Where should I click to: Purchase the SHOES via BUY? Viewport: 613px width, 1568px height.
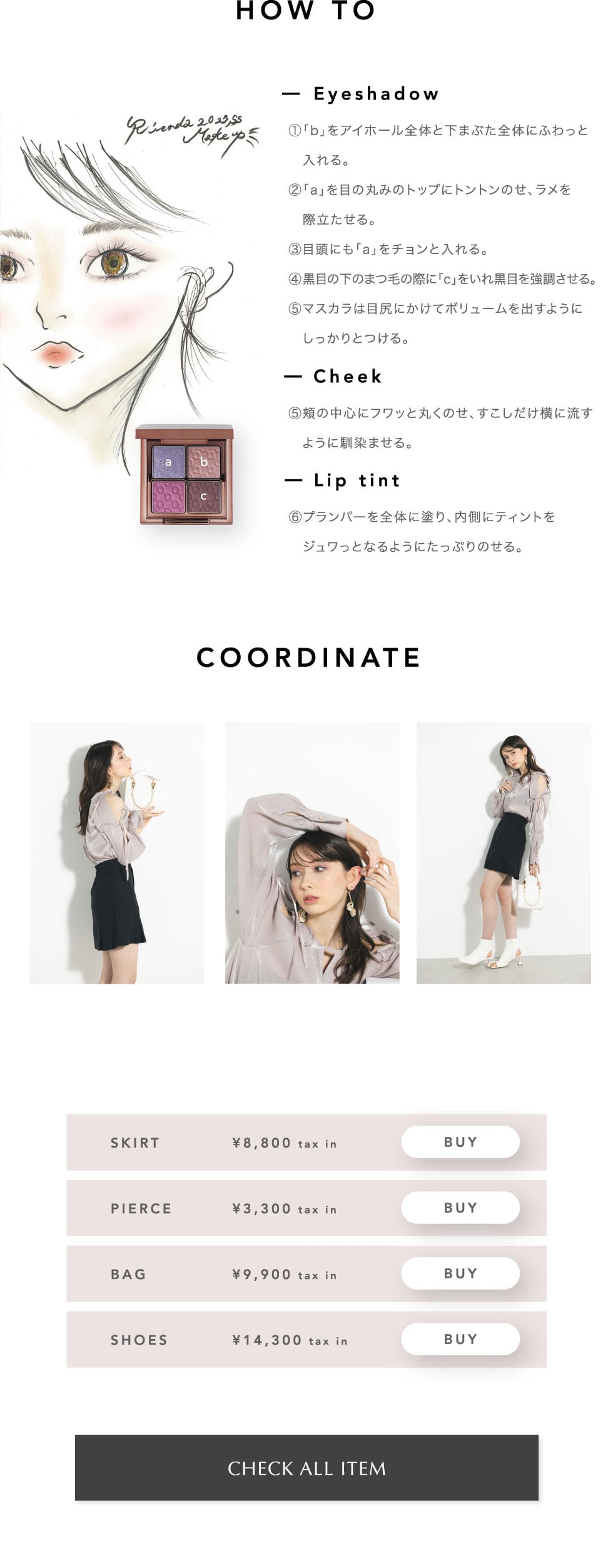click(x=460, y=1339)
